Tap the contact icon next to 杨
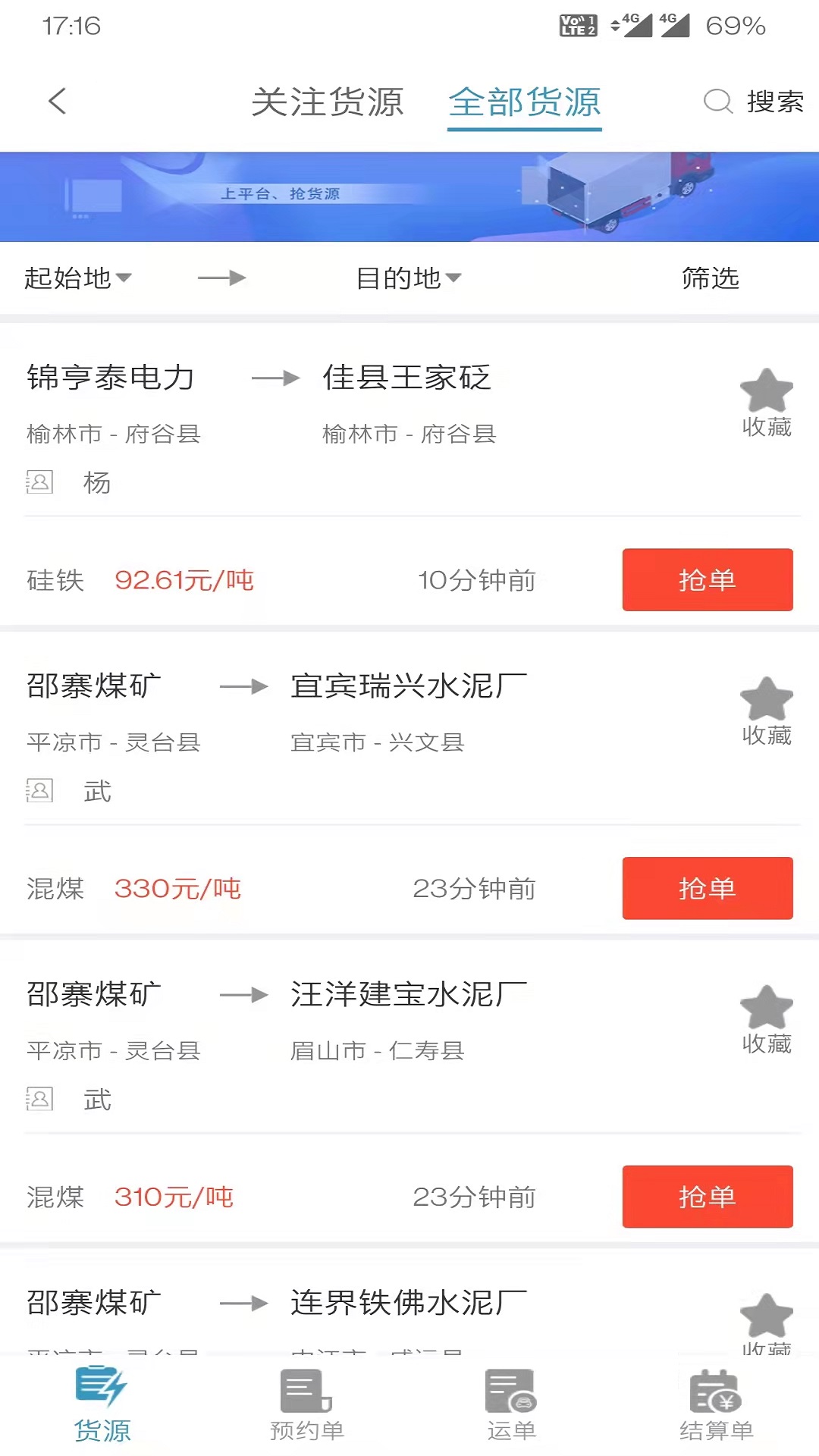This screenshot has width=819, height=1456. [39, 482]
